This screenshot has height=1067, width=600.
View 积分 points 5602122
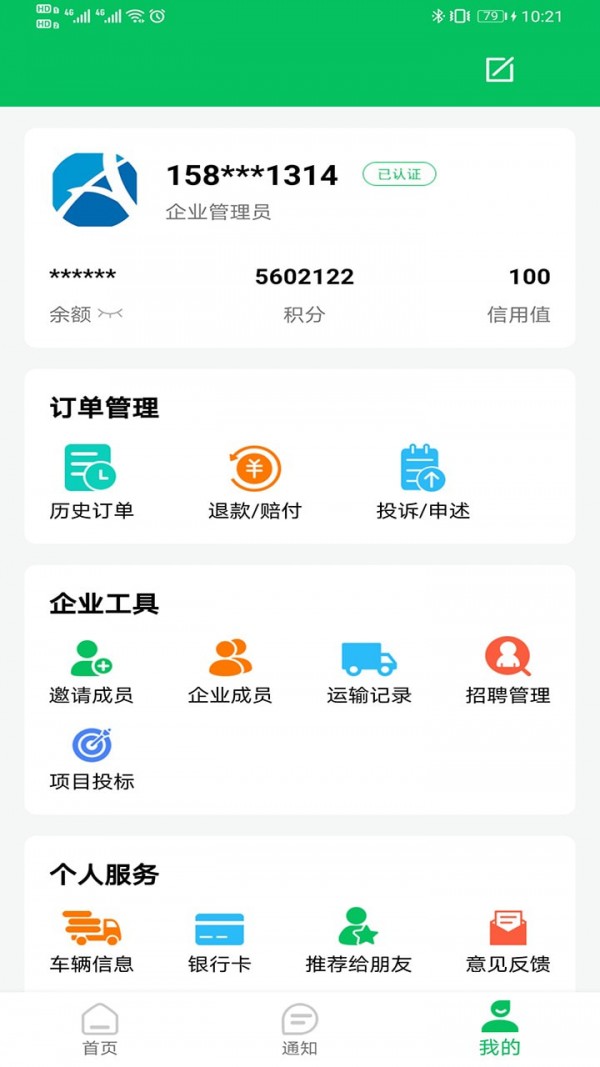(x=304, y=294)
